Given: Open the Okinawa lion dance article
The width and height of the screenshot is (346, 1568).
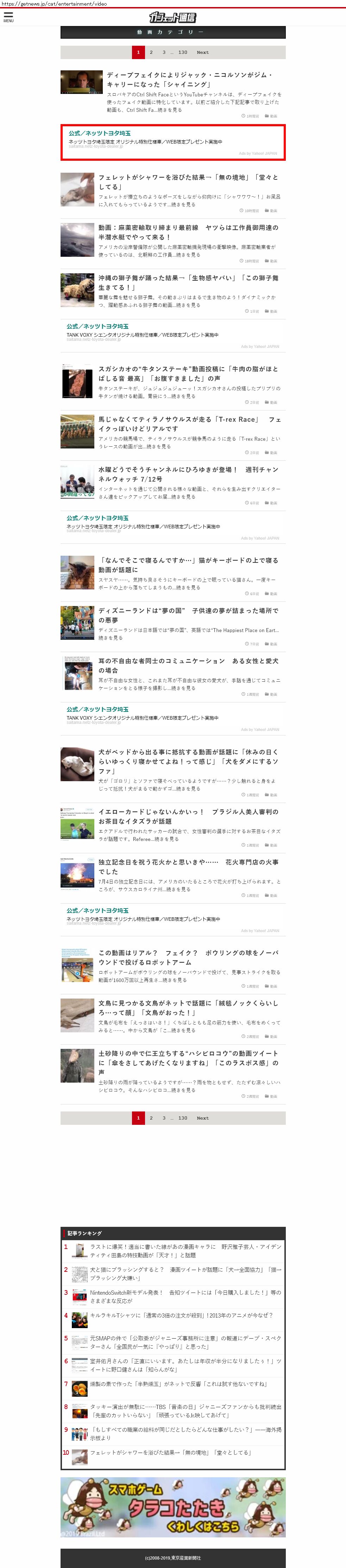Looking at the screenshot, I should tap(188, 282).
